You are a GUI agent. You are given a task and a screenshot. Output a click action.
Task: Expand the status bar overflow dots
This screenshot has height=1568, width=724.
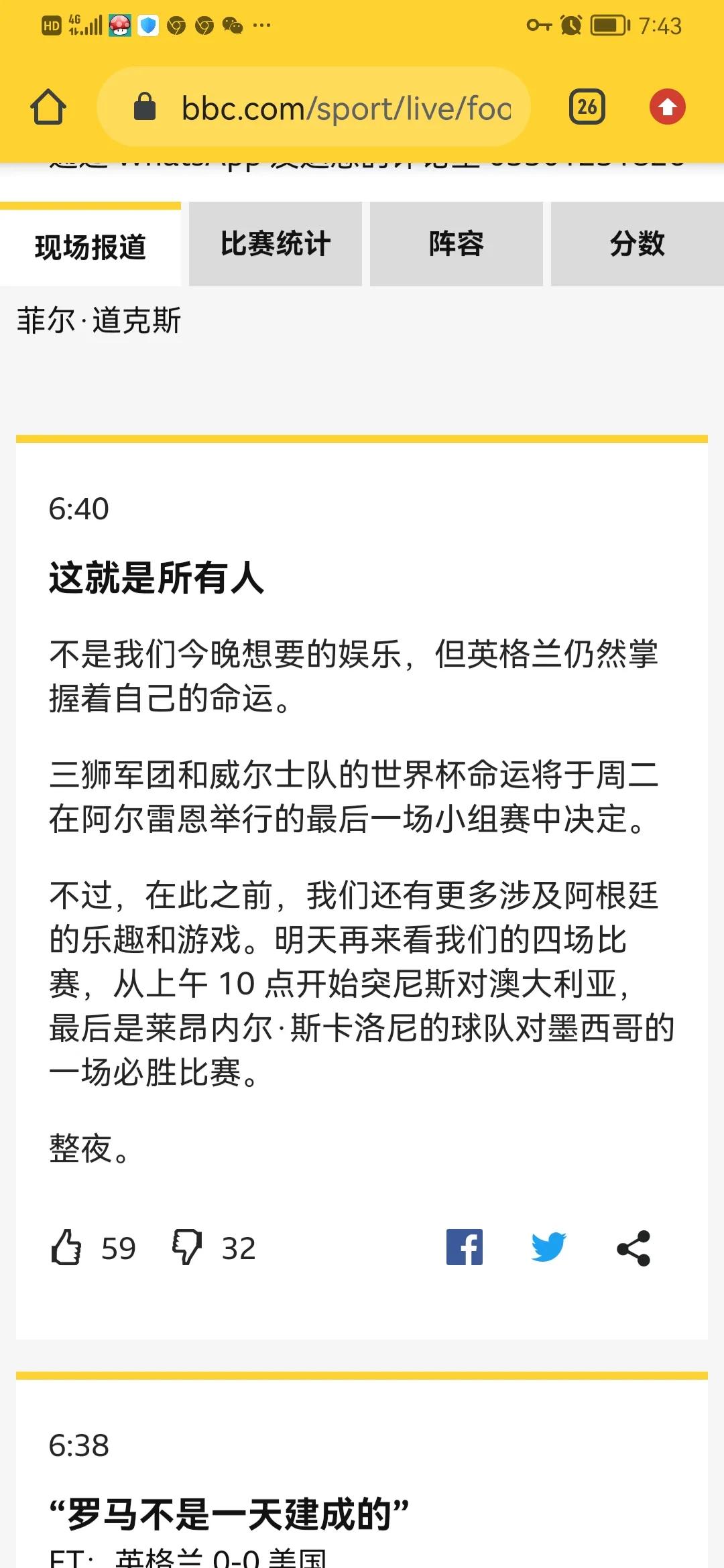(x=263, y=25)
